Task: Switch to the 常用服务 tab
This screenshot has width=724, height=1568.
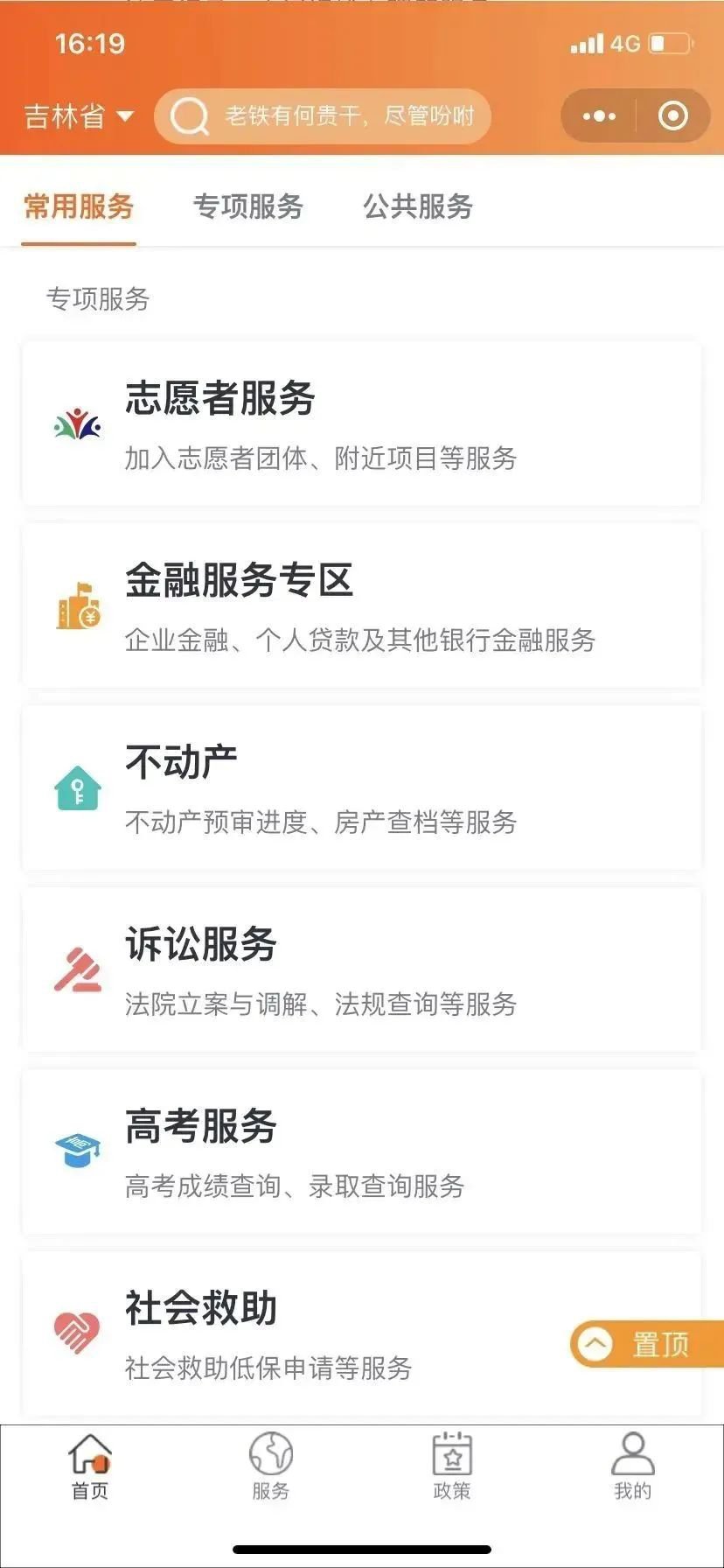Action: coord(79,206)
